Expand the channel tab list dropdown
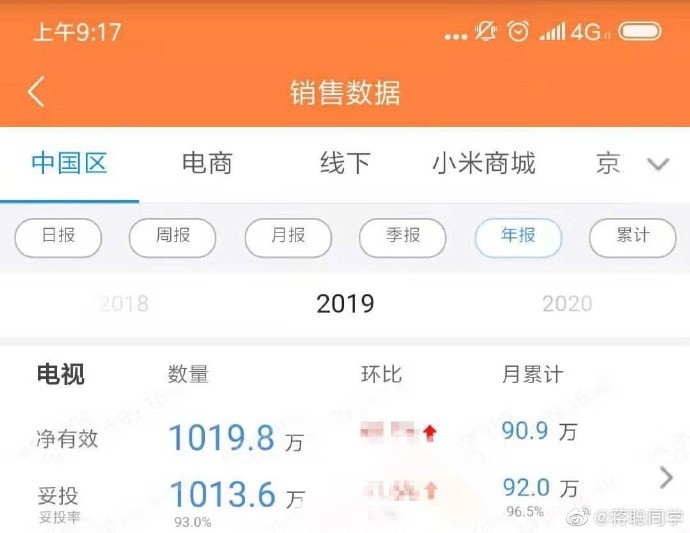The height and width of the screenshot is (533, 690). click(658, 164)
